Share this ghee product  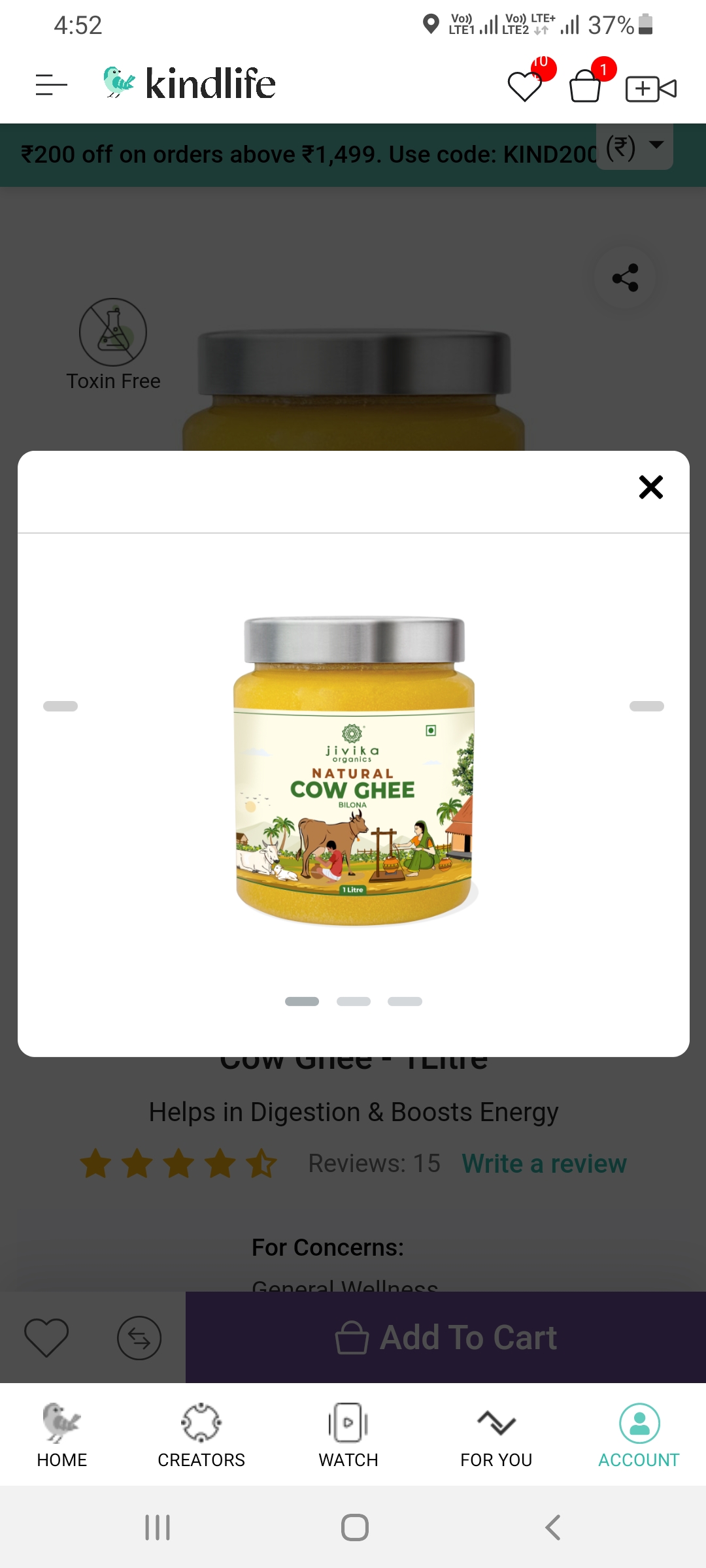click(625, 278)
